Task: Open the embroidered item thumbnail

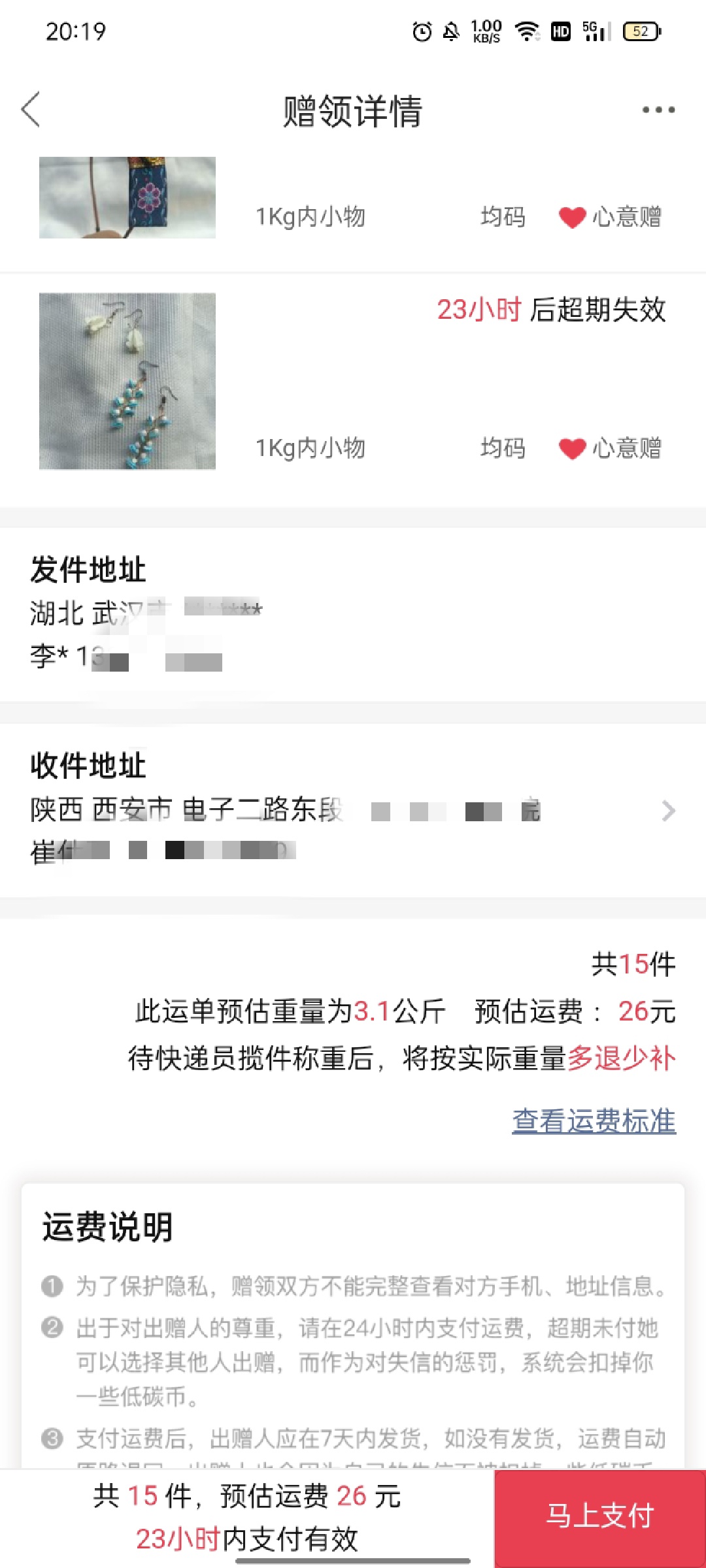Action: click(x=127, y=197)
